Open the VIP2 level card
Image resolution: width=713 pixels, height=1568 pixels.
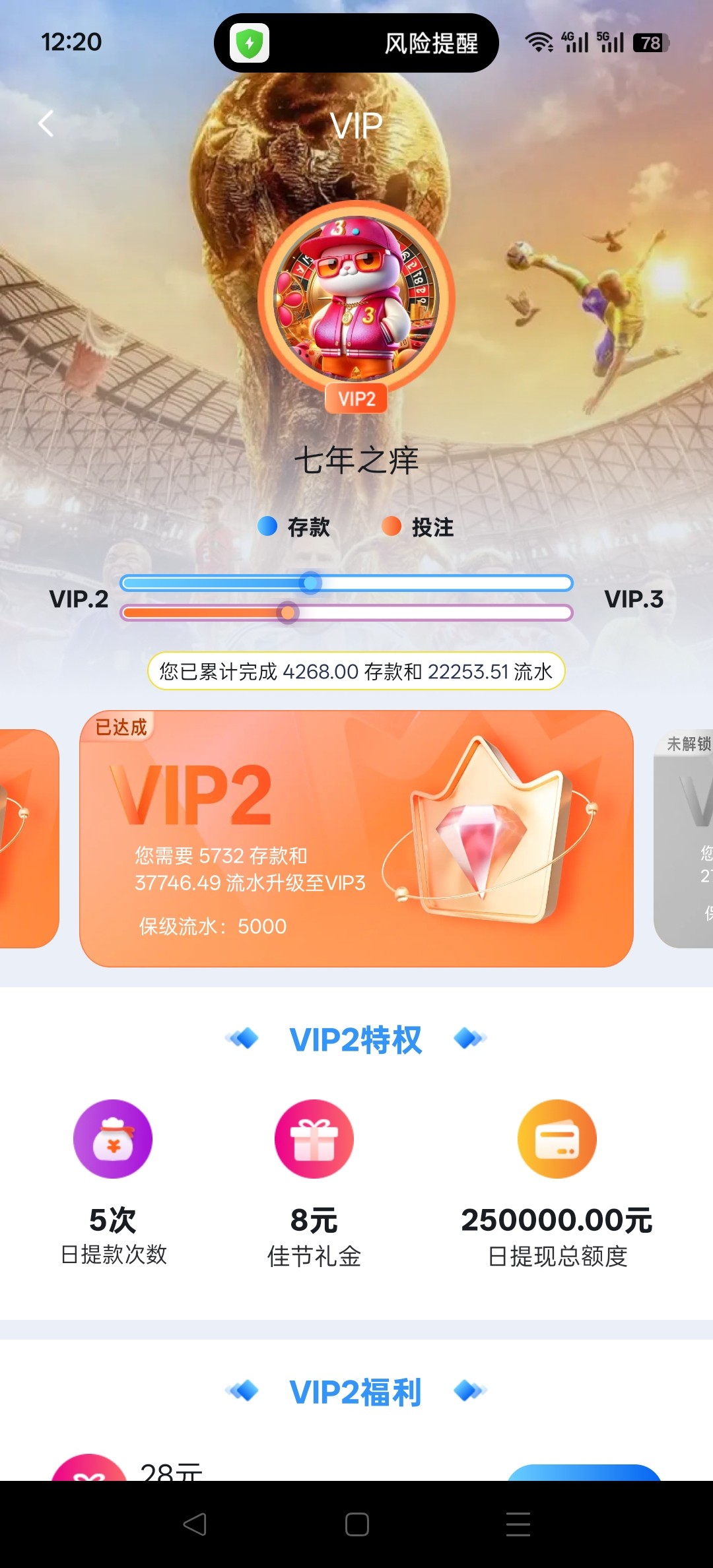click(356, 838)
